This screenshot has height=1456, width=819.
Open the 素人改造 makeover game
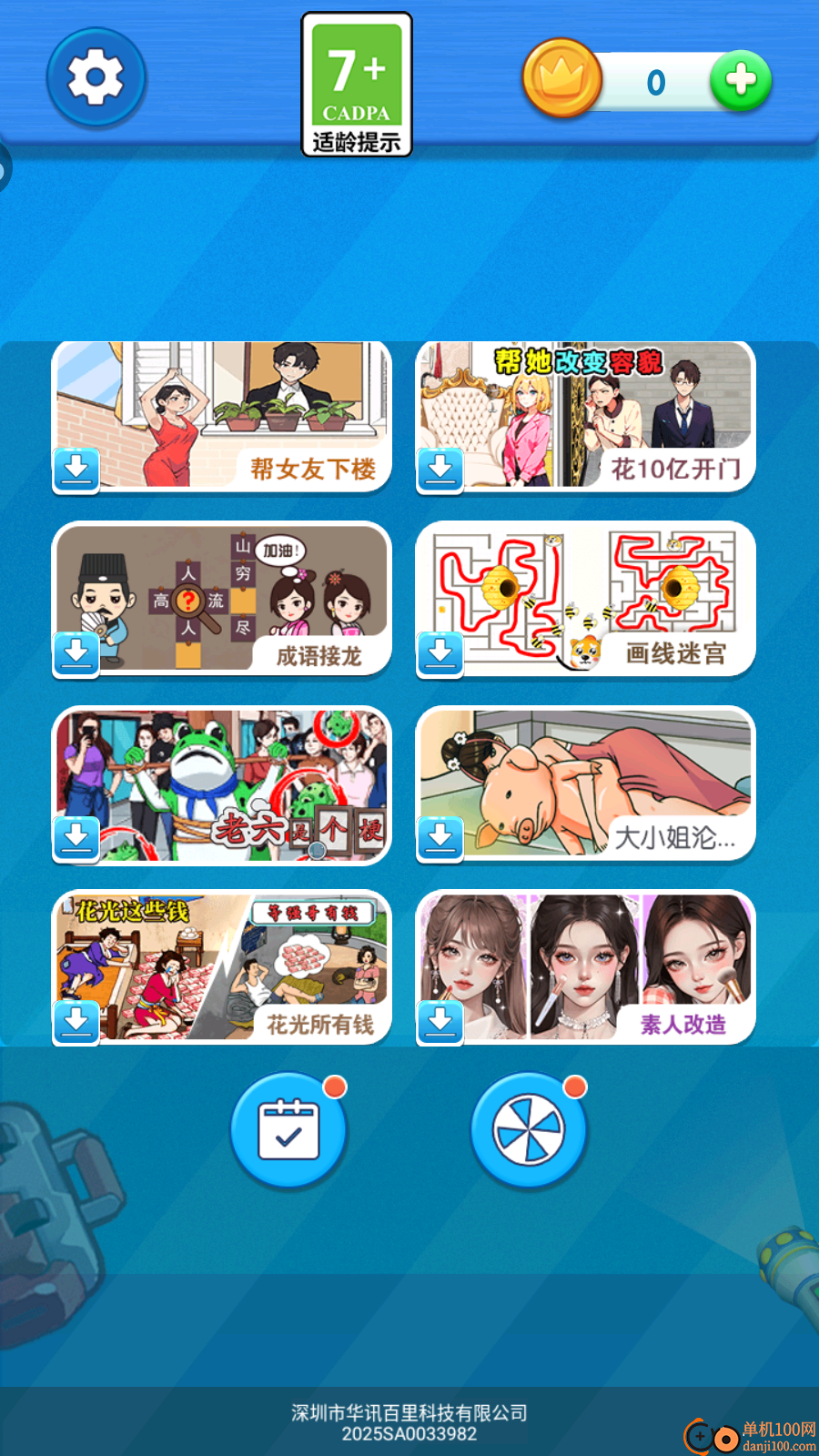coord(586,967)
